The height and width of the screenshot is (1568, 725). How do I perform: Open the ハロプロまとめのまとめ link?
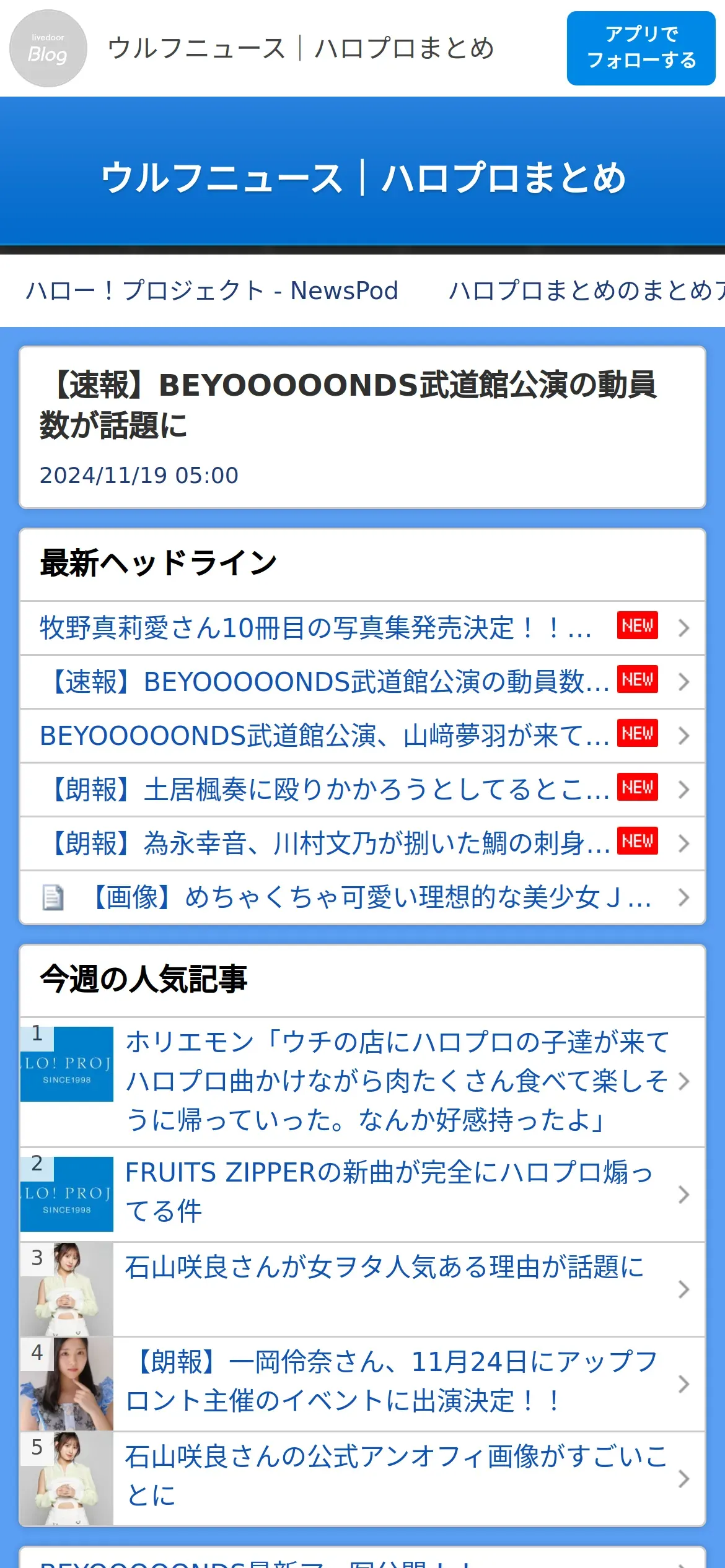point(586,290)
